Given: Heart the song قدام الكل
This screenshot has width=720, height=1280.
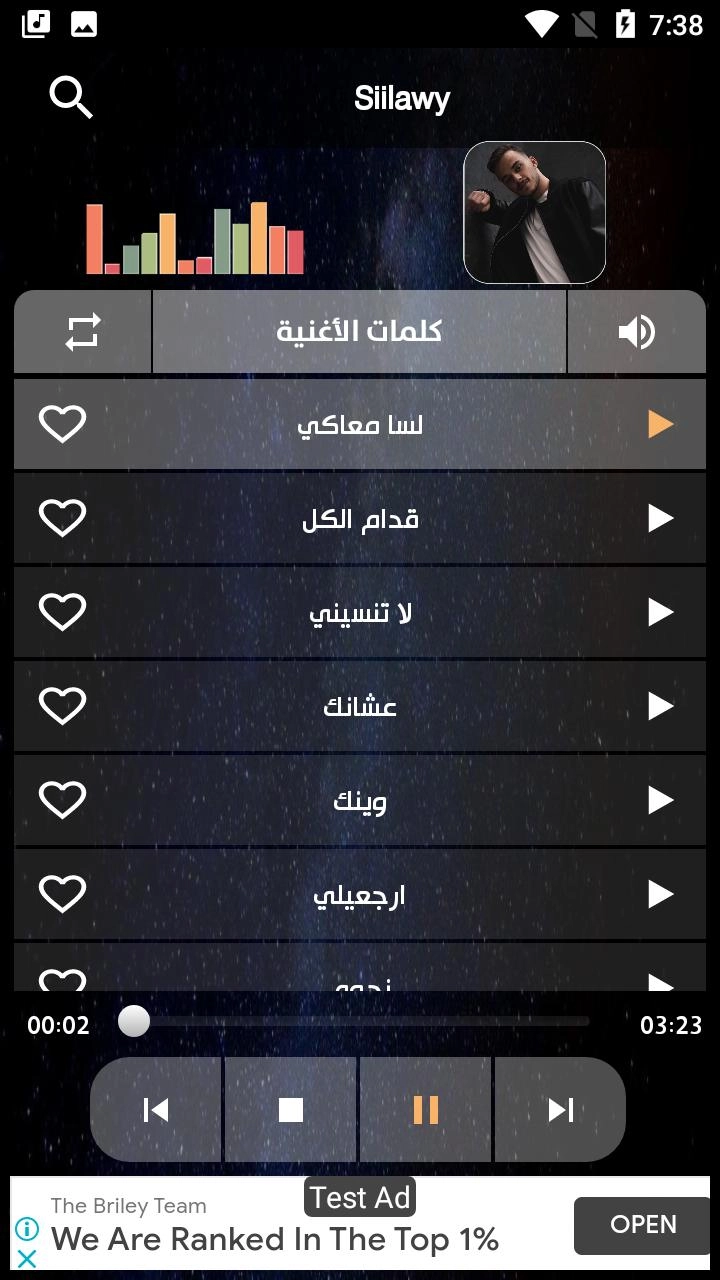Looking at the screenshot, I should [62, 518].
